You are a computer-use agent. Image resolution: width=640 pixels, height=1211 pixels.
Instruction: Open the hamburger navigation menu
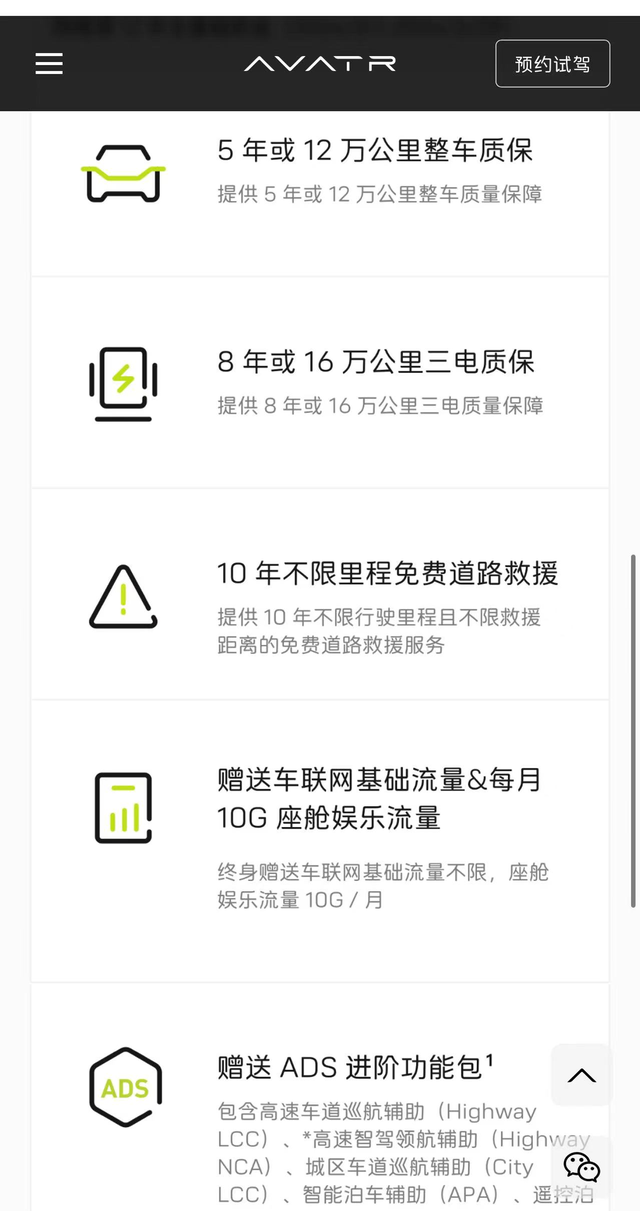click(x=49, y=64)
